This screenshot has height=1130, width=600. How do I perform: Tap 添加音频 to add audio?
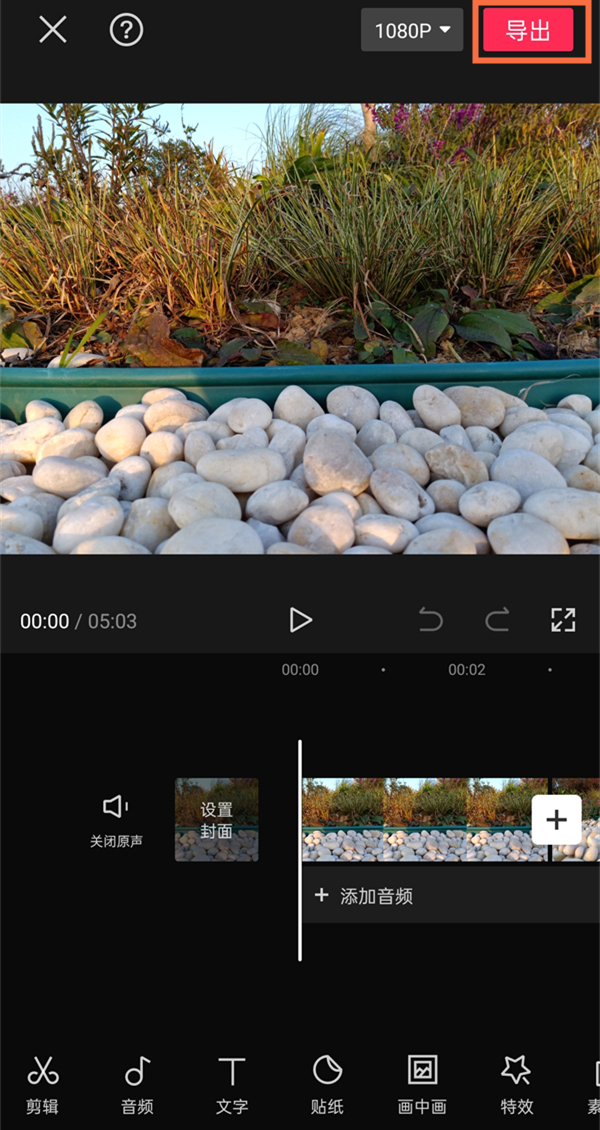365,896
